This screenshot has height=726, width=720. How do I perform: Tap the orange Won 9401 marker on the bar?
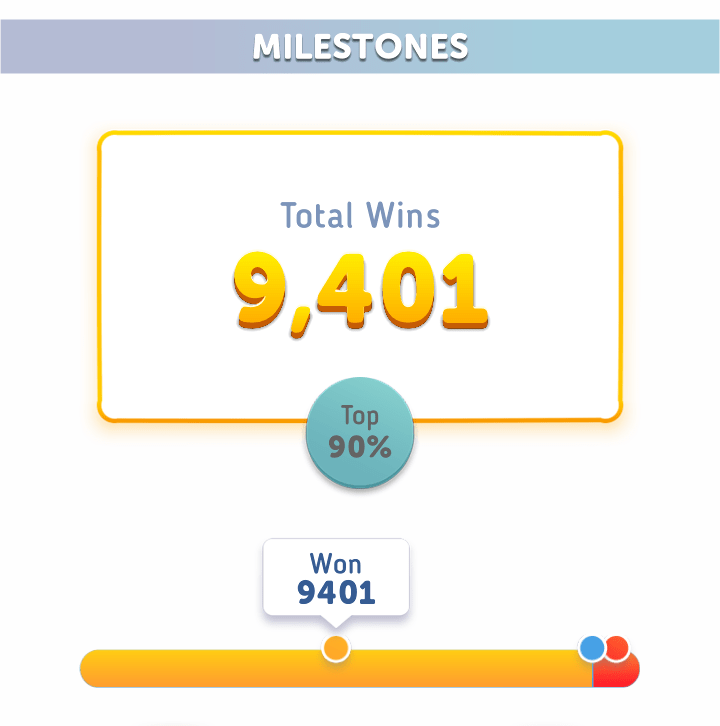coord(336,649)
